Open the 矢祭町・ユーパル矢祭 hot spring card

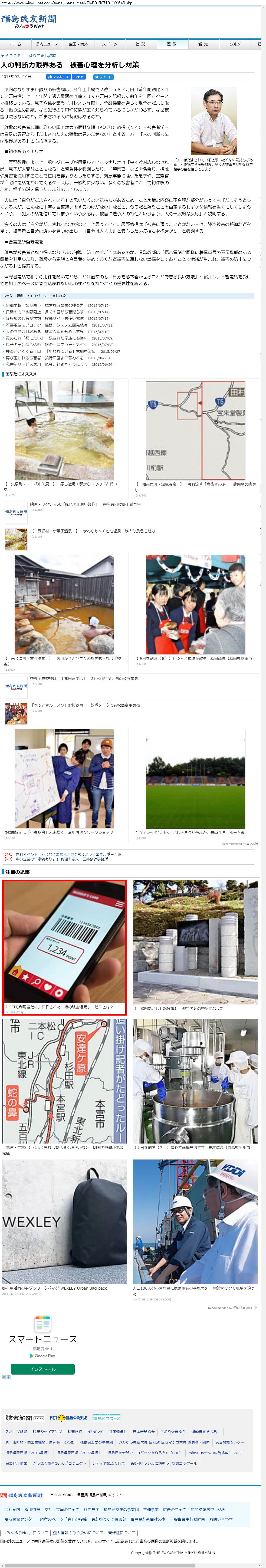point(64,430)
